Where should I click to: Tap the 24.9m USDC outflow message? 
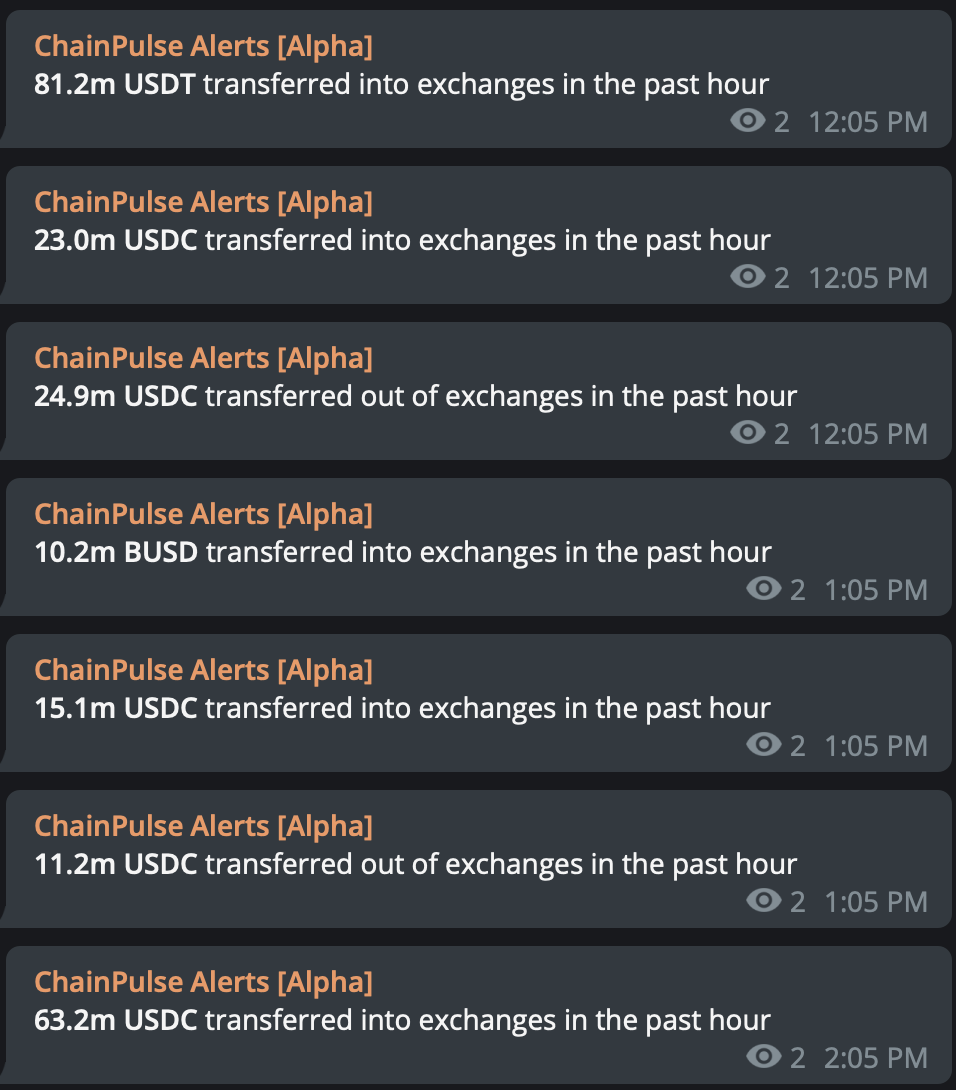415,397
